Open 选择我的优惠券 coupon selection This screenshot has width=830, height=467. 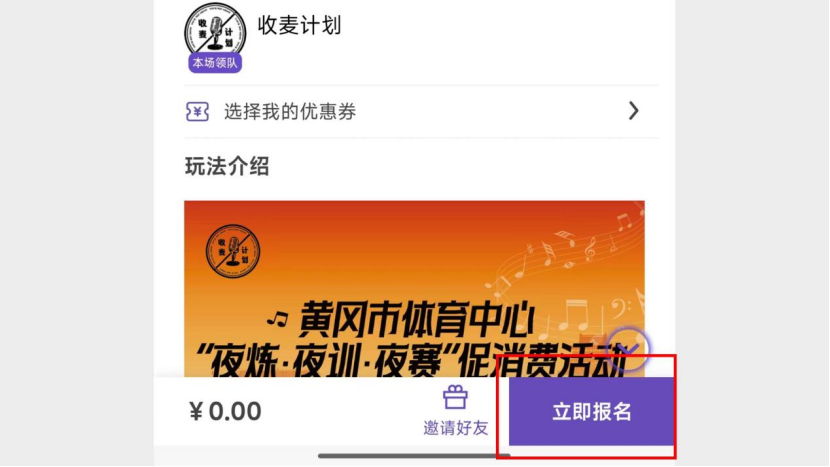(414, 111)
